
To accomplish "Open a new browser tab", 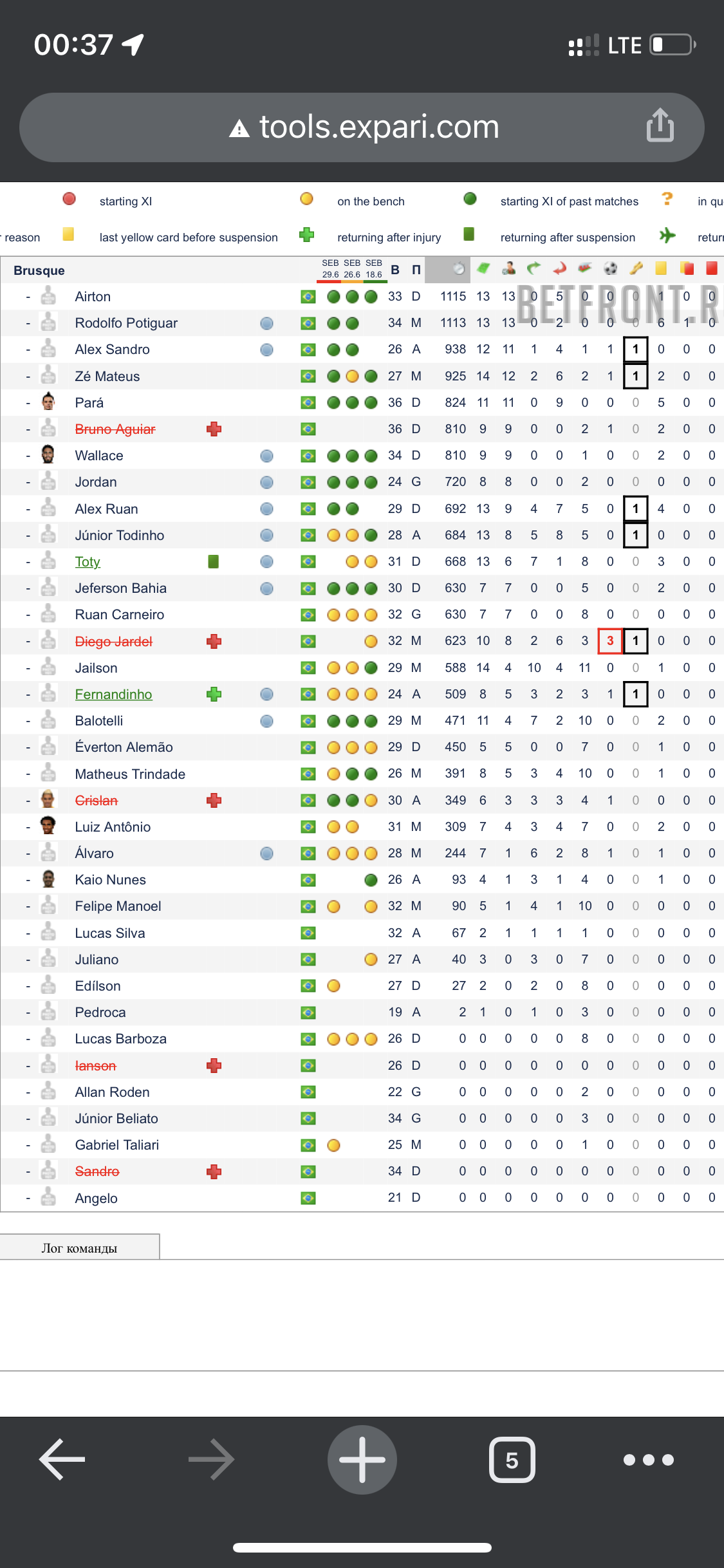I will (x=362, y=1459).
